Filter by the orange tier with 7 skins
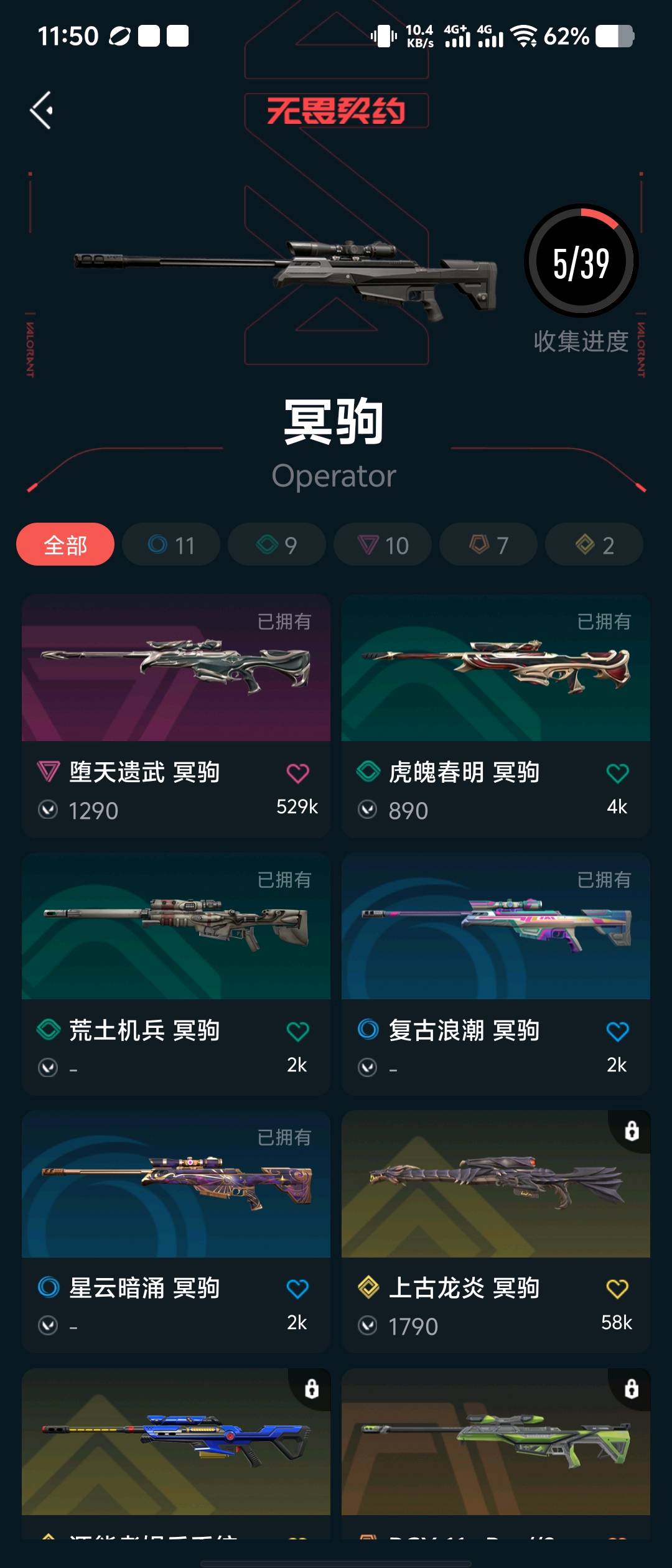 click(x=488, y=545)
